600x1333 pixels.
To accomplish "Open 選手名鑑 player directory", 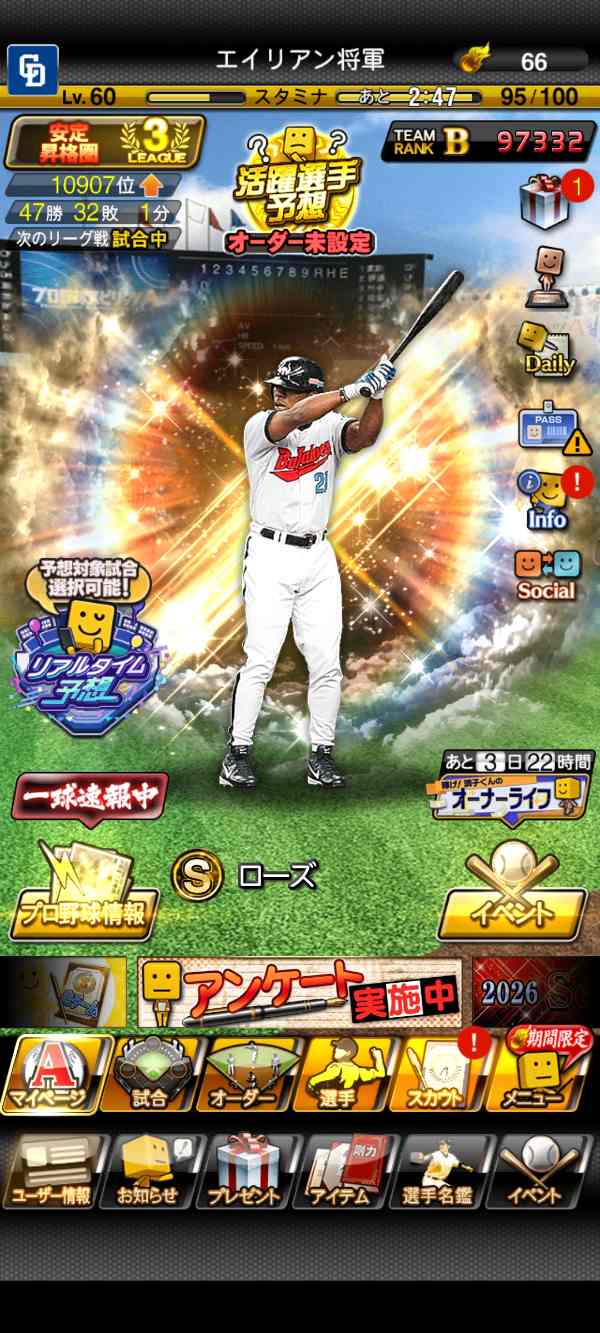I will pyautogui.click(x=443, y=1170).
